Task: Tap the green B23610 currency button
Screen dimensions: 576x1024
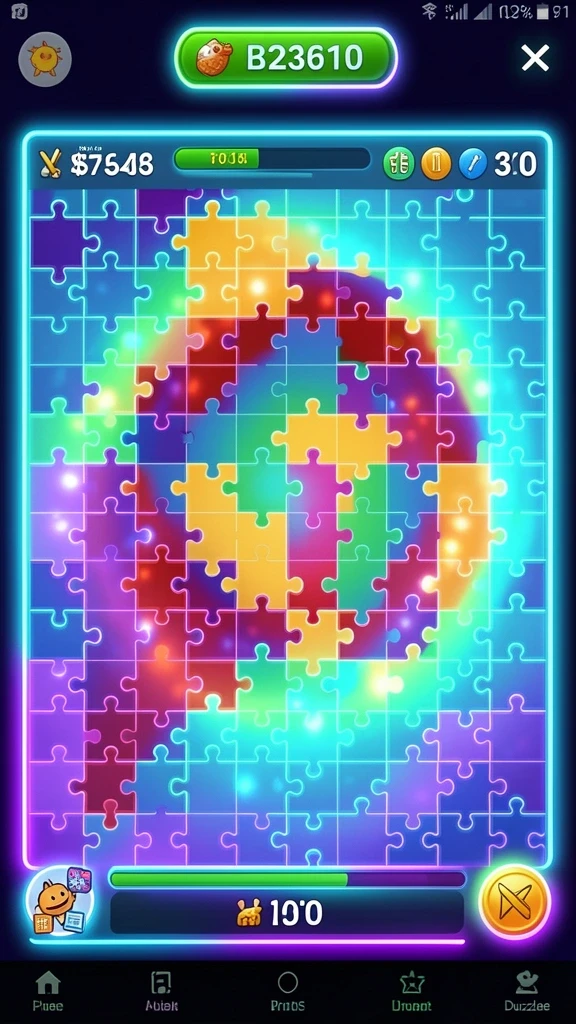Action: (x=286, y=58)
